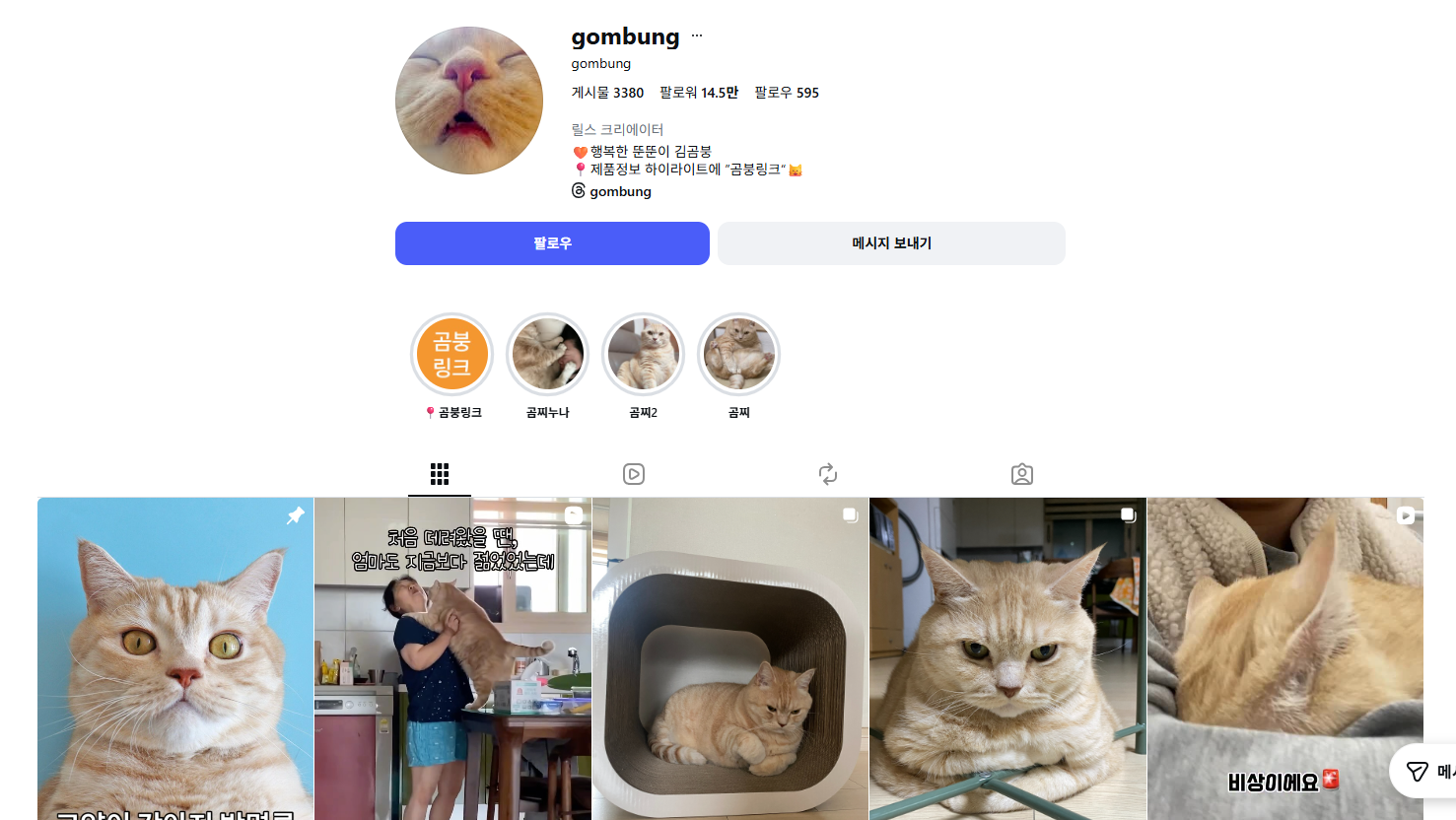
Task: Open the 곰붕링크 story highlight
Action: pyautogui.click(x=452, y=355)
